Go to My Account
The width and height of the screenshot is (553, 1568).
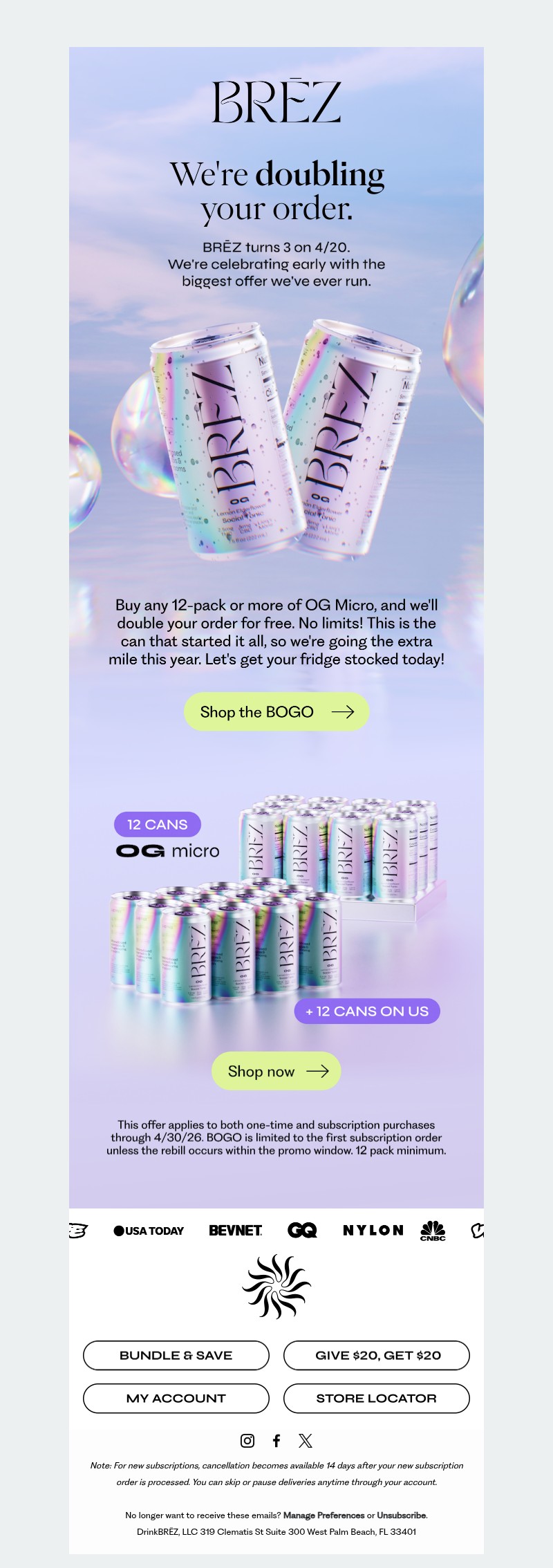pyautogui.click(x=176, y=1398)
